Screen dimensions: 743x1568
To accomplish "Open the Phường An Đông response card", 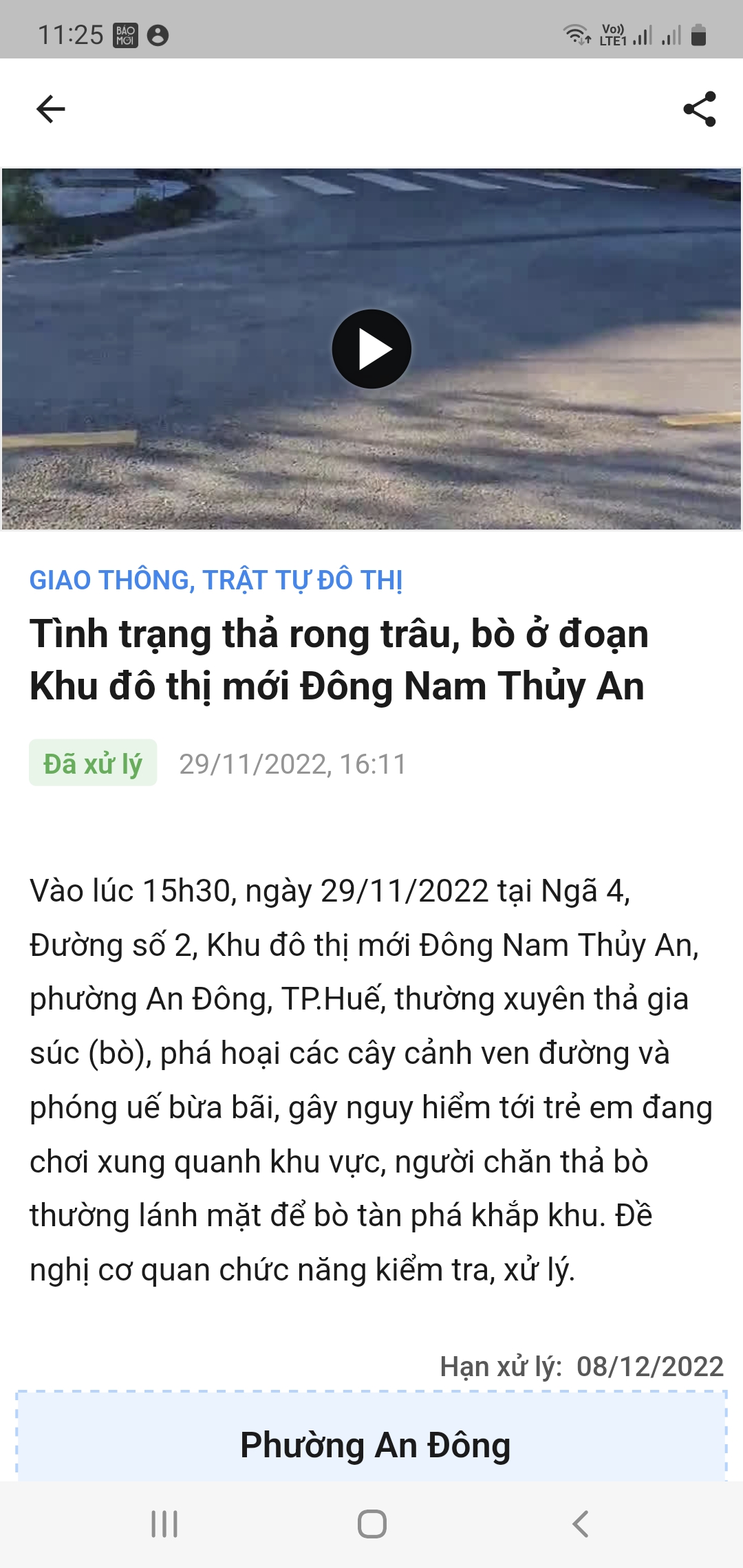I will [x=374, y=1444].
